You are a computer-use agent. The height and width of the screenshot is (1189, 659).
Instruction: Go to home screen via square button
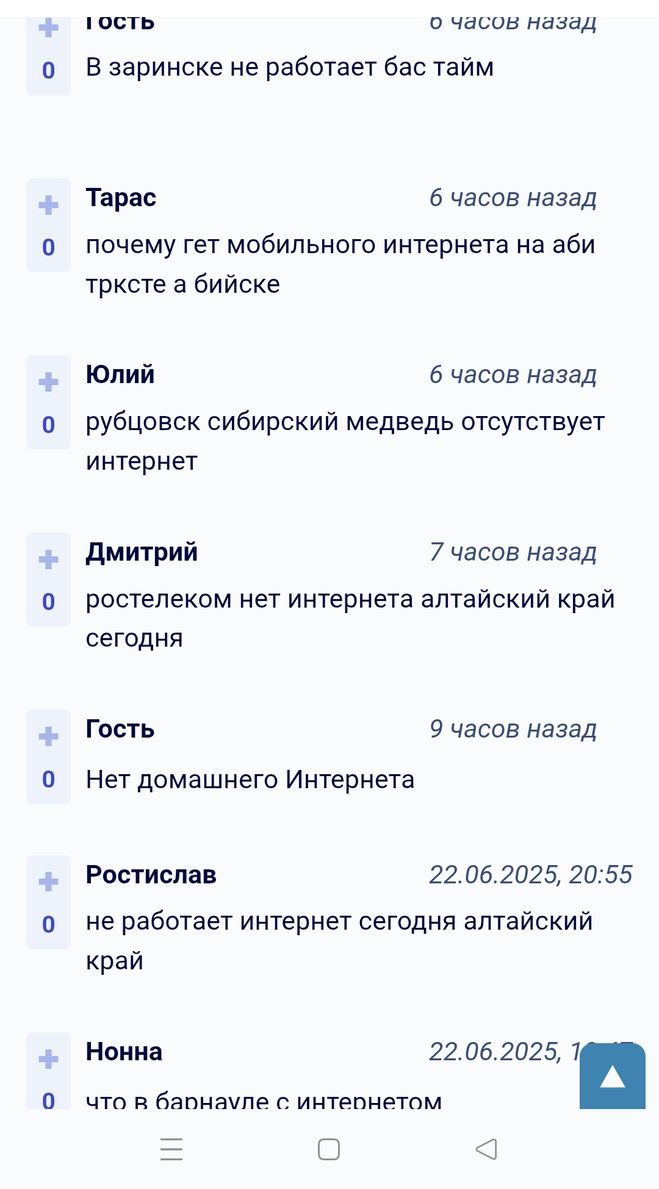[x=328, y=1150]
